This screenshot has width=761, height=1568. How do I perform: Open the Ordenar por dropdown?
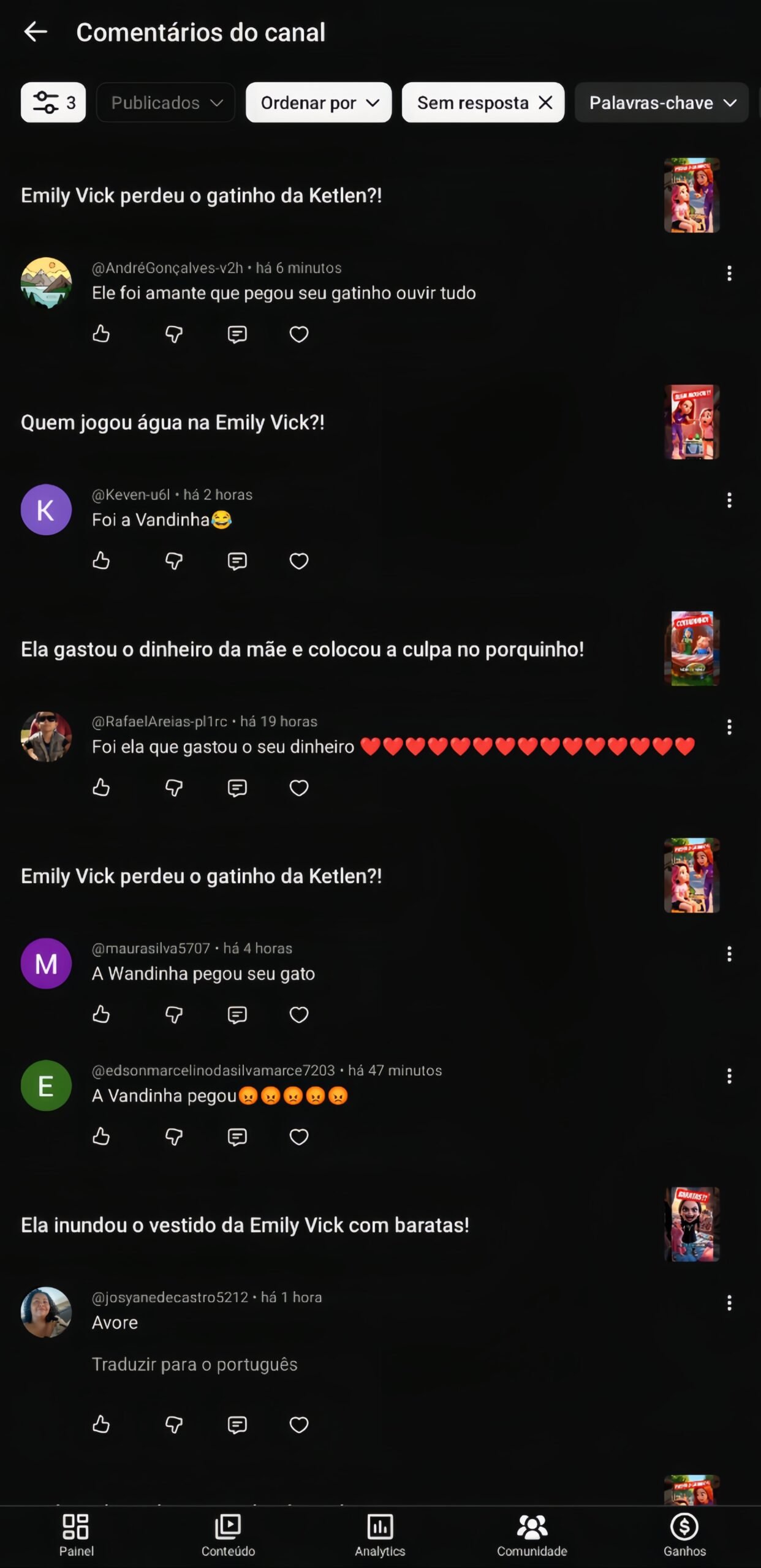click(x=319, y=102)
